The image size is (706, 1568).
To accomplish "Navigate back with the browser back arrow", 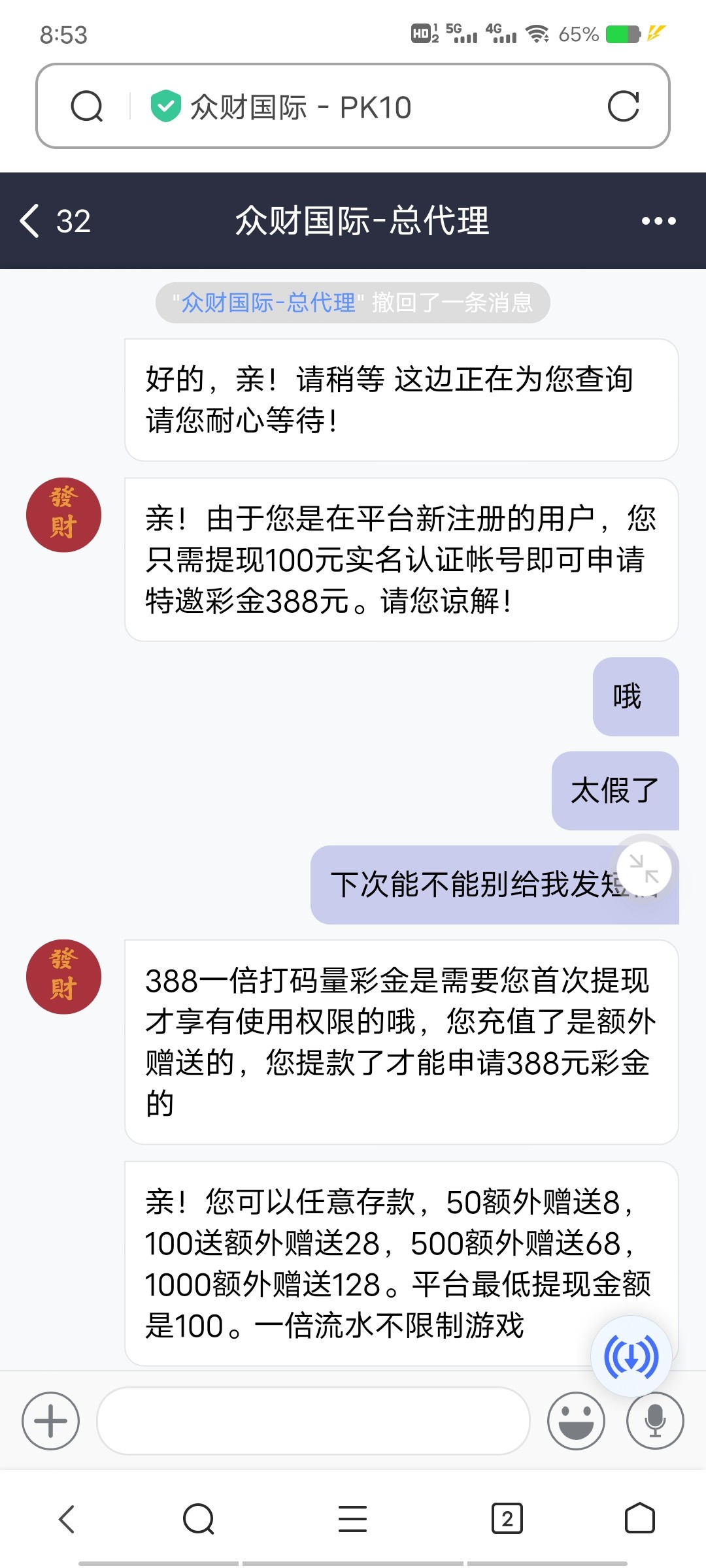I will (x=67, y=1519).
